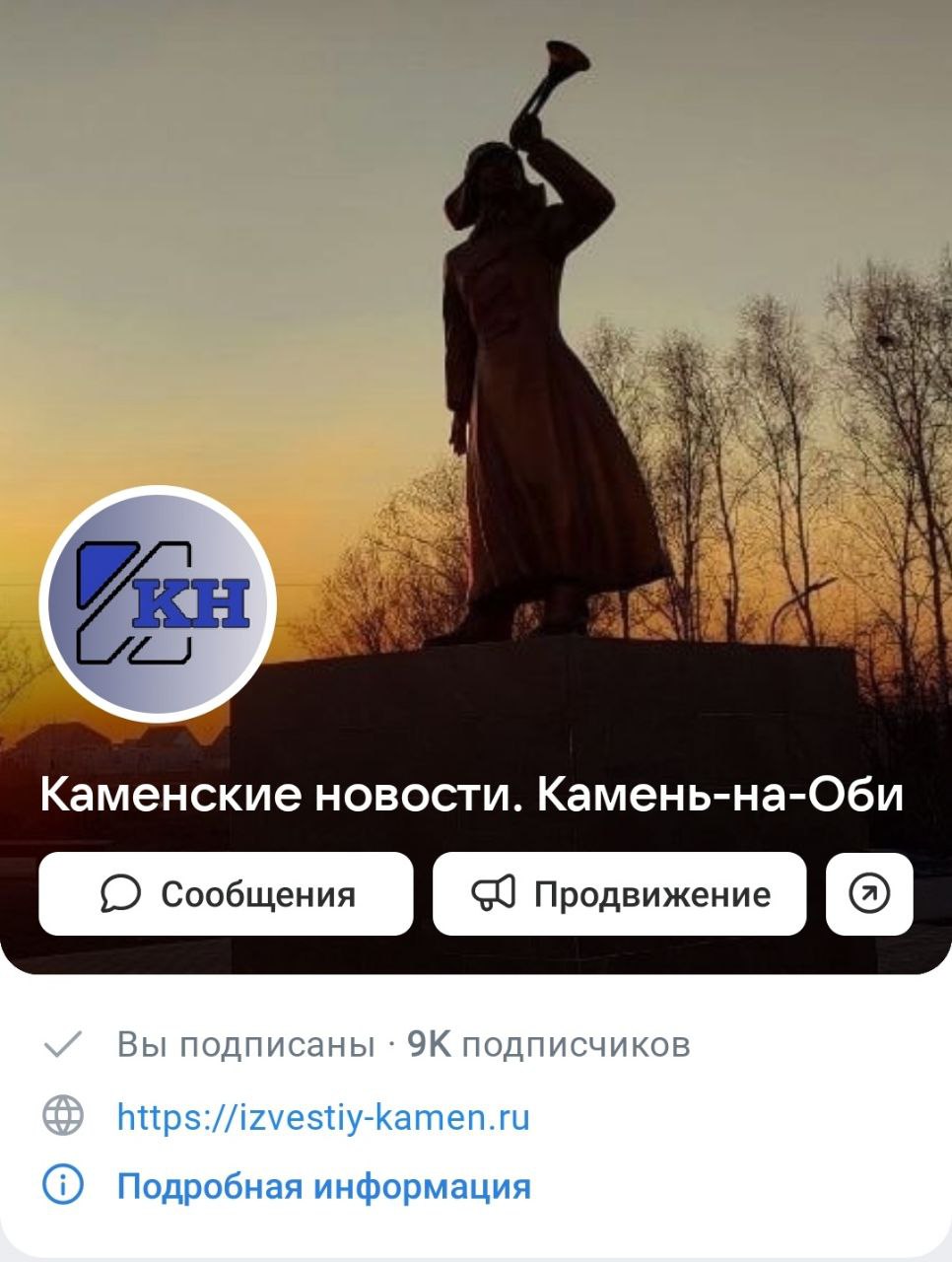Tap Вы подписаны subscription status
The height and width of the screenshot is (1262, 952).
tap(244, 1044)
